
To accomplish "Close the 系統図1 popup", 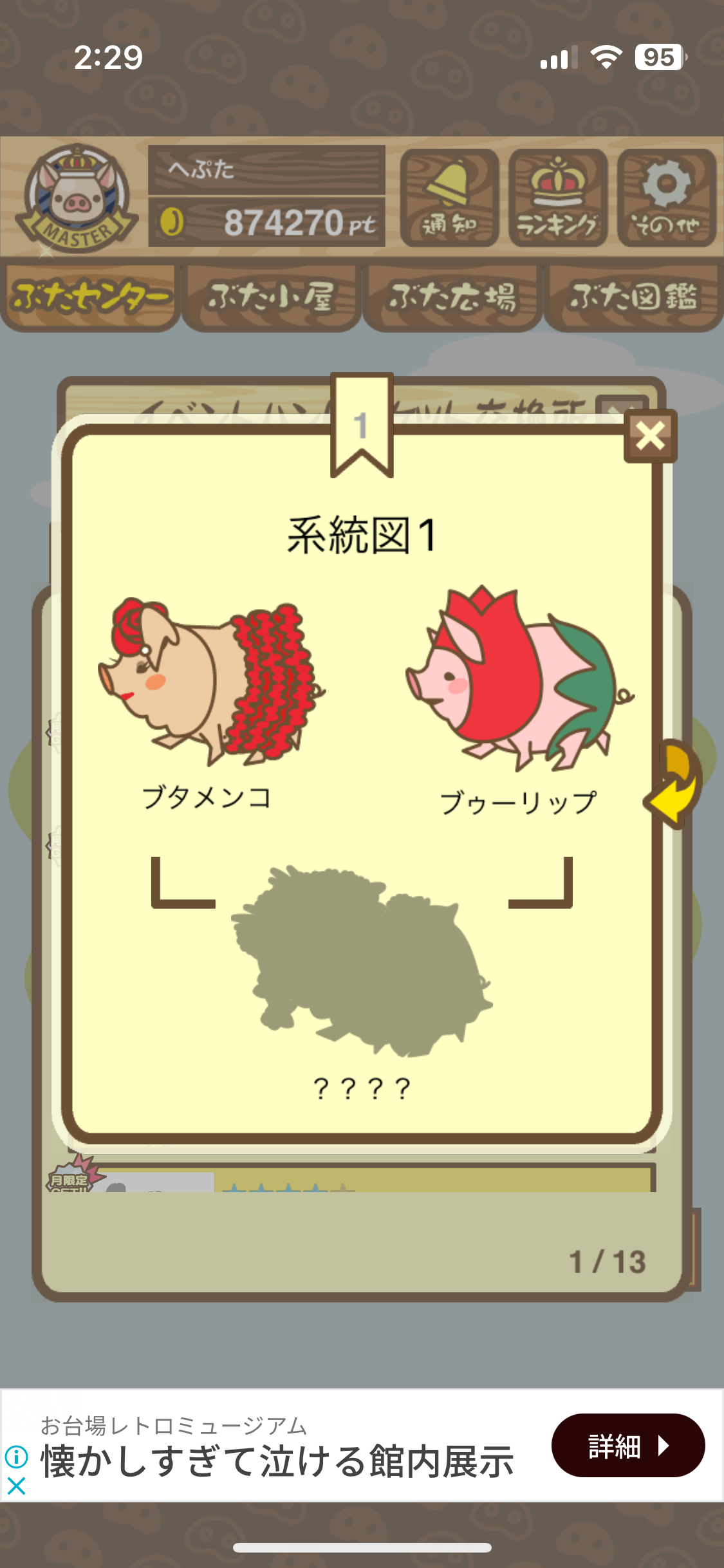I will coord(650,436).
